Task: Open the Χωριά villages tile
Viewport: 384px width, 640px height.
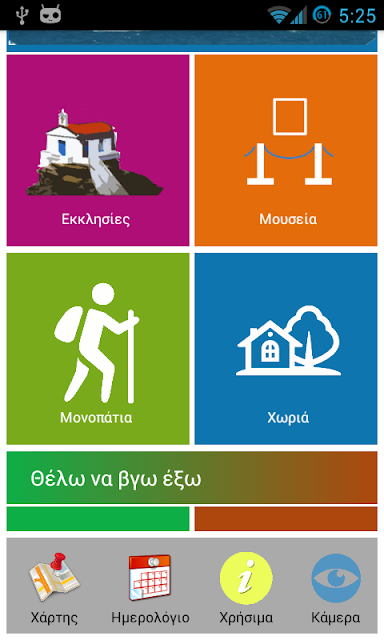Action: point(286,349)
